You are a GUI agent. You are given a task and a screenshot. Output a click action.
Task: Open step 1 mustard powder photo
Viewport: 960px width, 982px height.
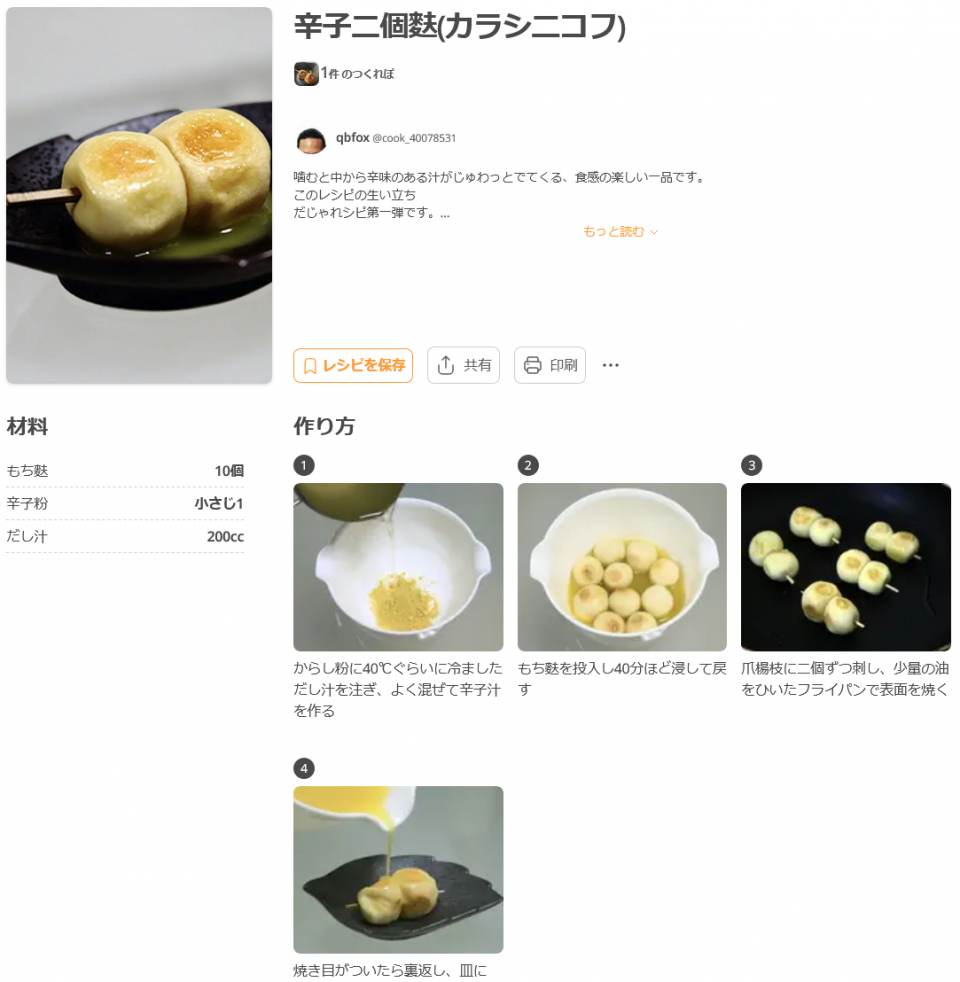pyautogui.click(x=398, y=567)
